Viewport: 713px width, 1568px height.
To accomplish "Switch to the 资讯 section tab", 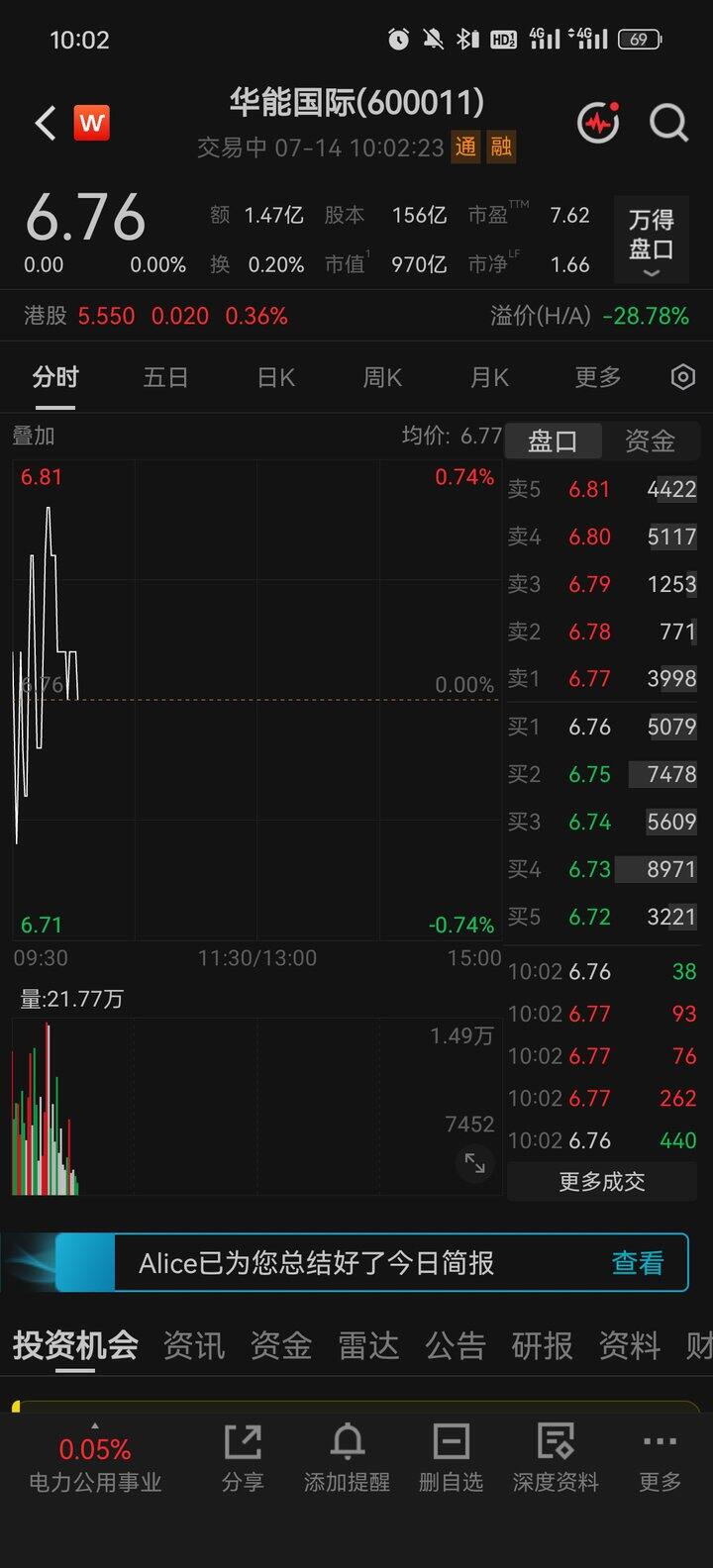I will [194, 1345].
